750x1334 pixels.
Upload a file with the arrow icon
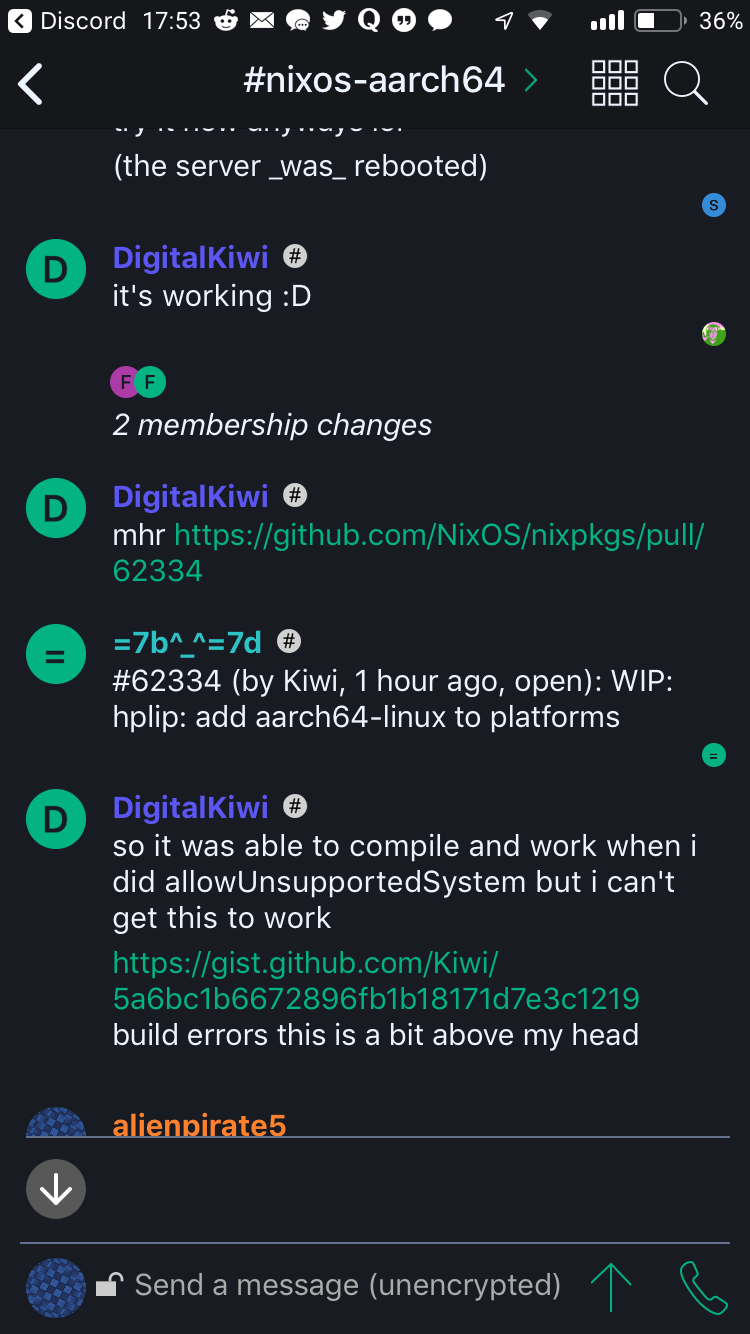(x=611, y=1287)
